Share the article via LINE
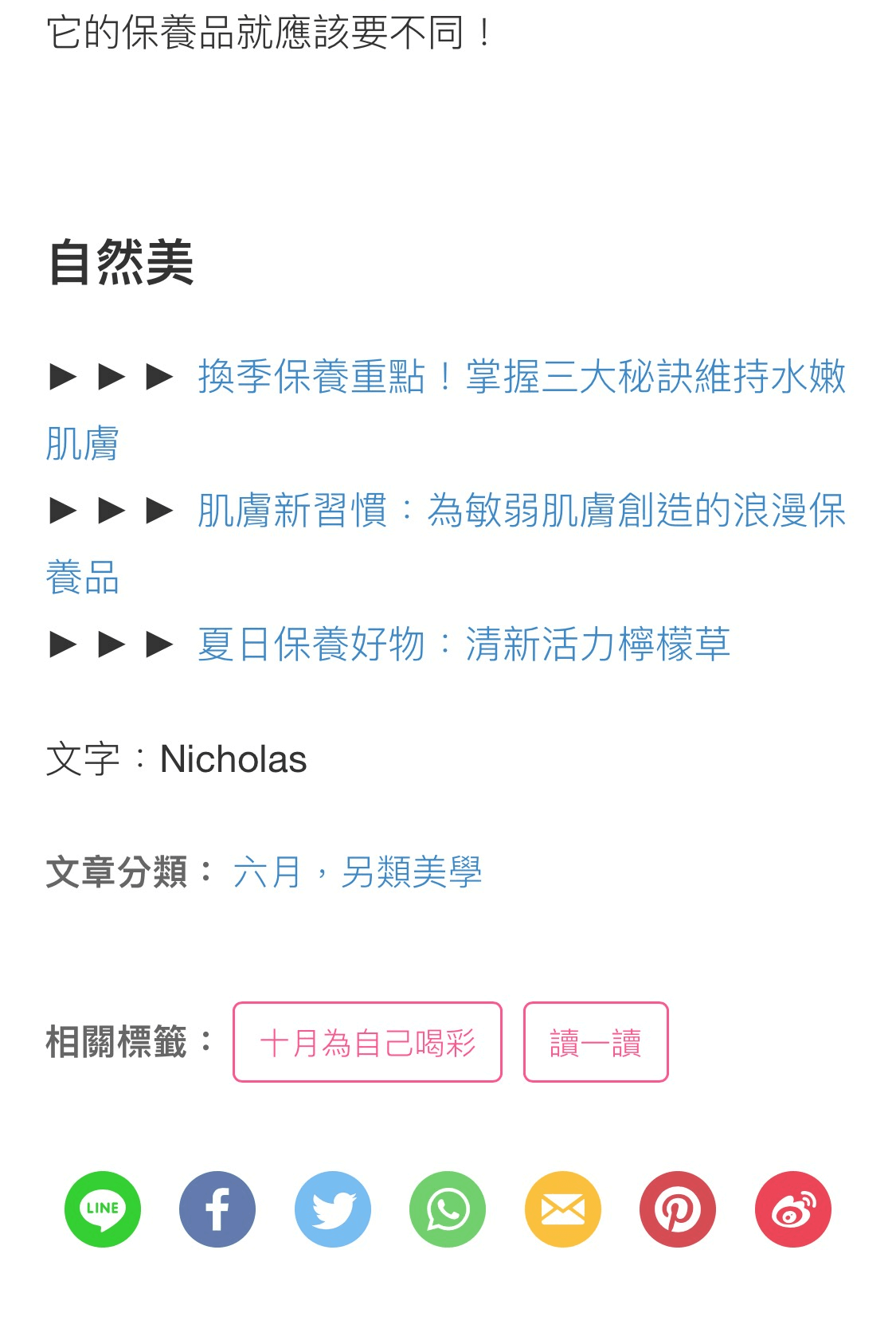The width and height of the screenshot is (896, 1336). pos(103,1209)
